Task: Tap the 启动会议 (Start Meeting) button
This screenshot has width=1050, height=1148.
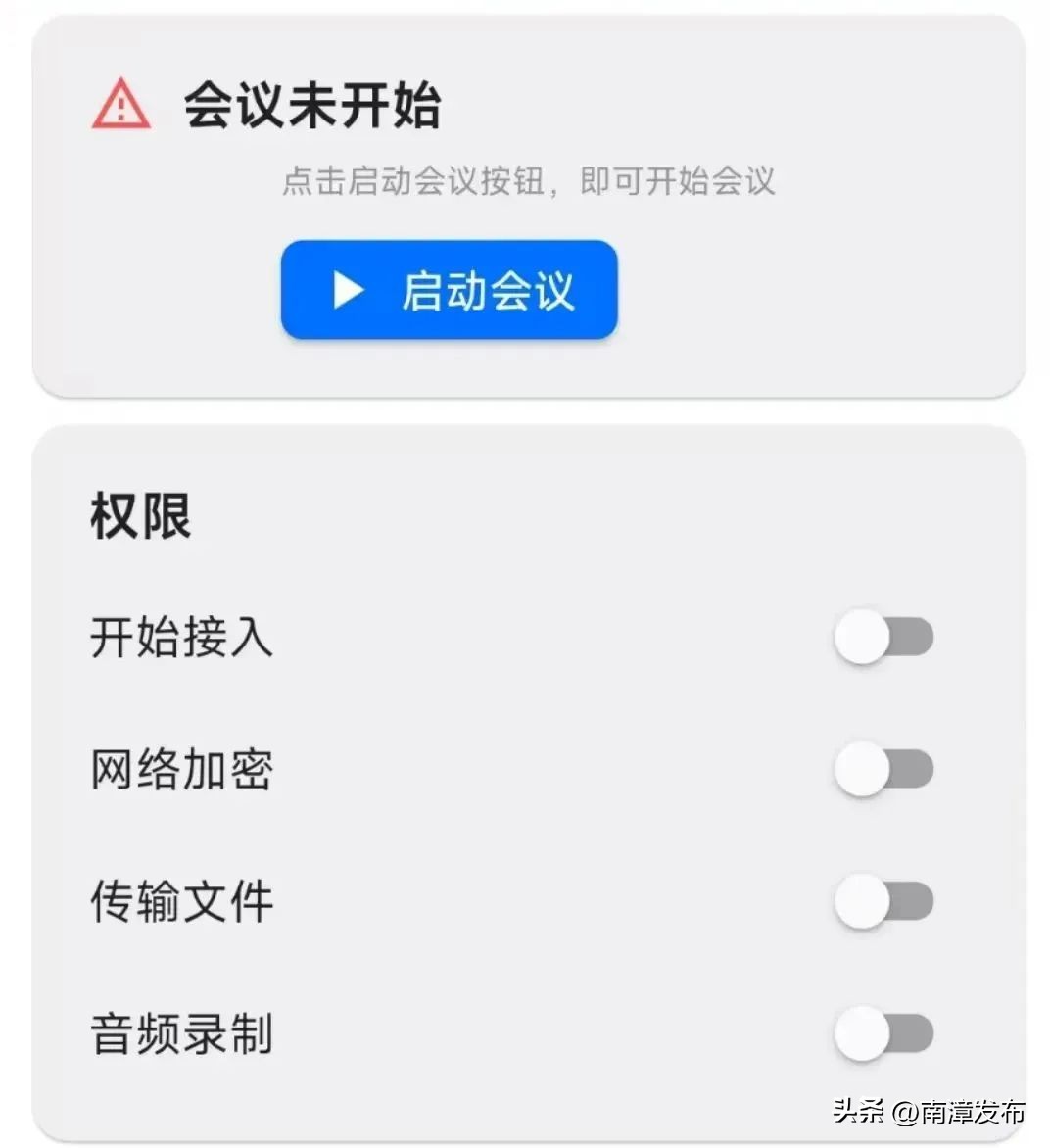Action: [x=449, y=291]
